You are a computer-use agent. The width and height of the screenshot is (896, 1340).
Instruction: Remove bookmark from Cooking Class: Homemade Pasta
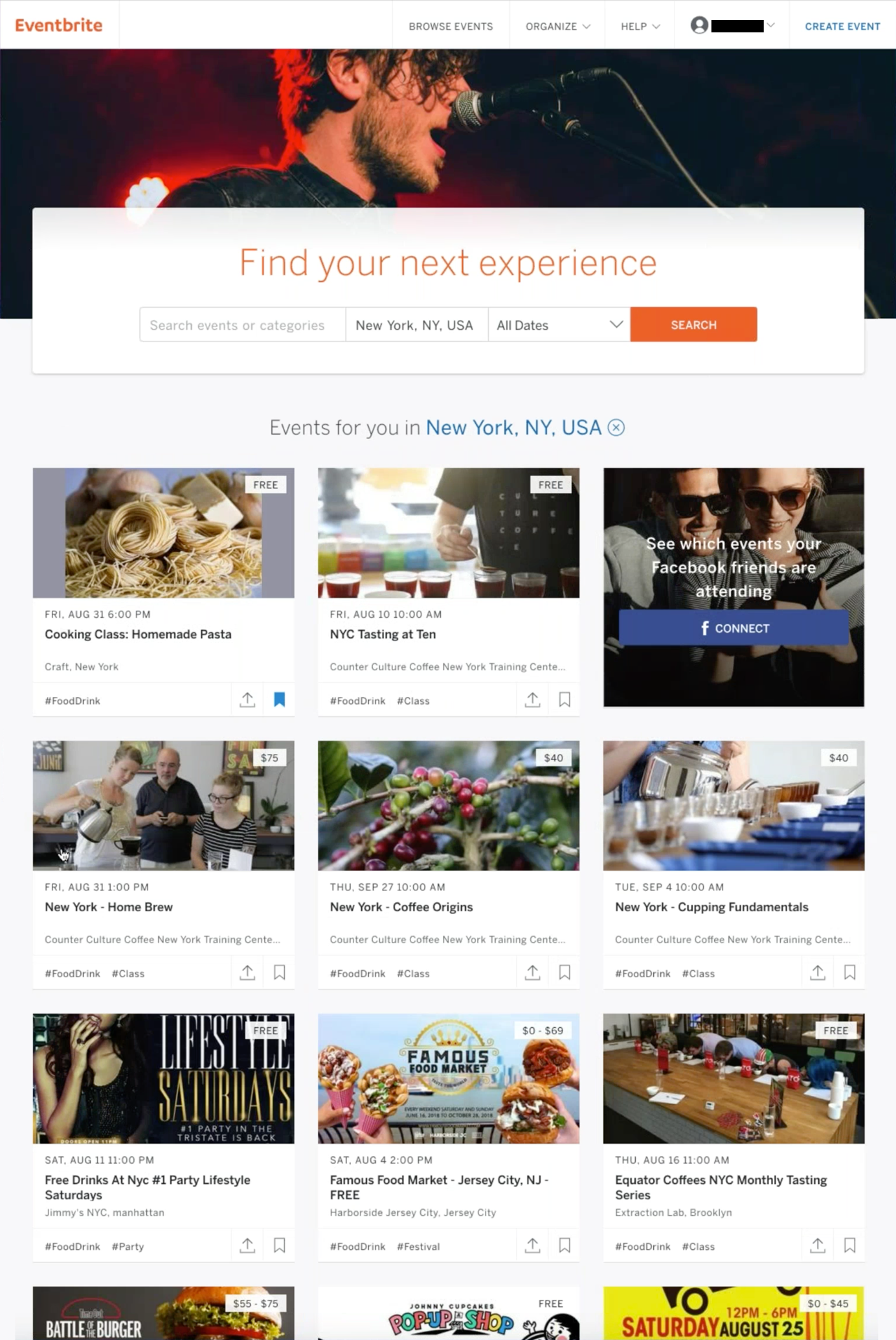click(x=279, y=699)
